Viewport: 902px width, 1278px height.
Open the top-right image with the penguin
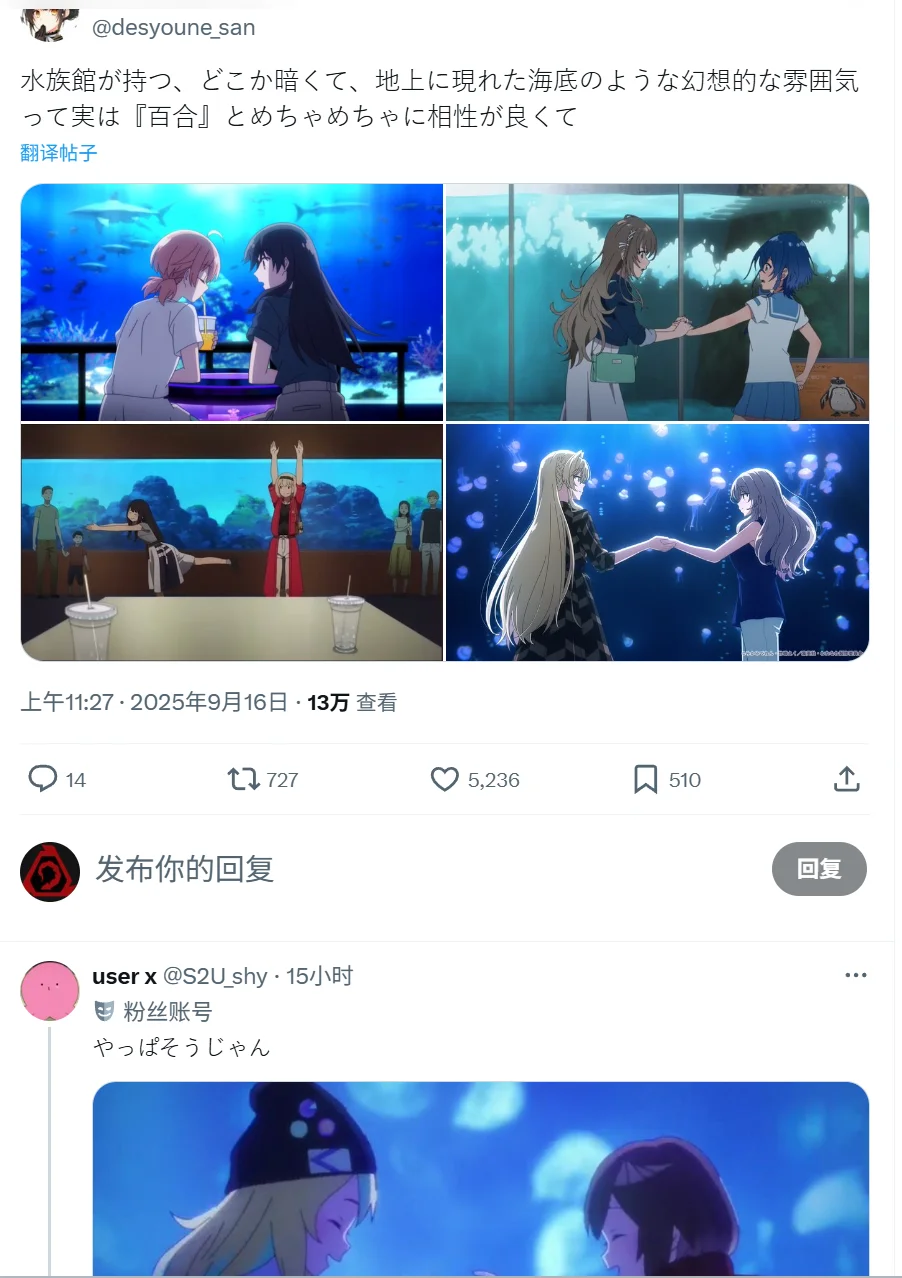(657, 302)
